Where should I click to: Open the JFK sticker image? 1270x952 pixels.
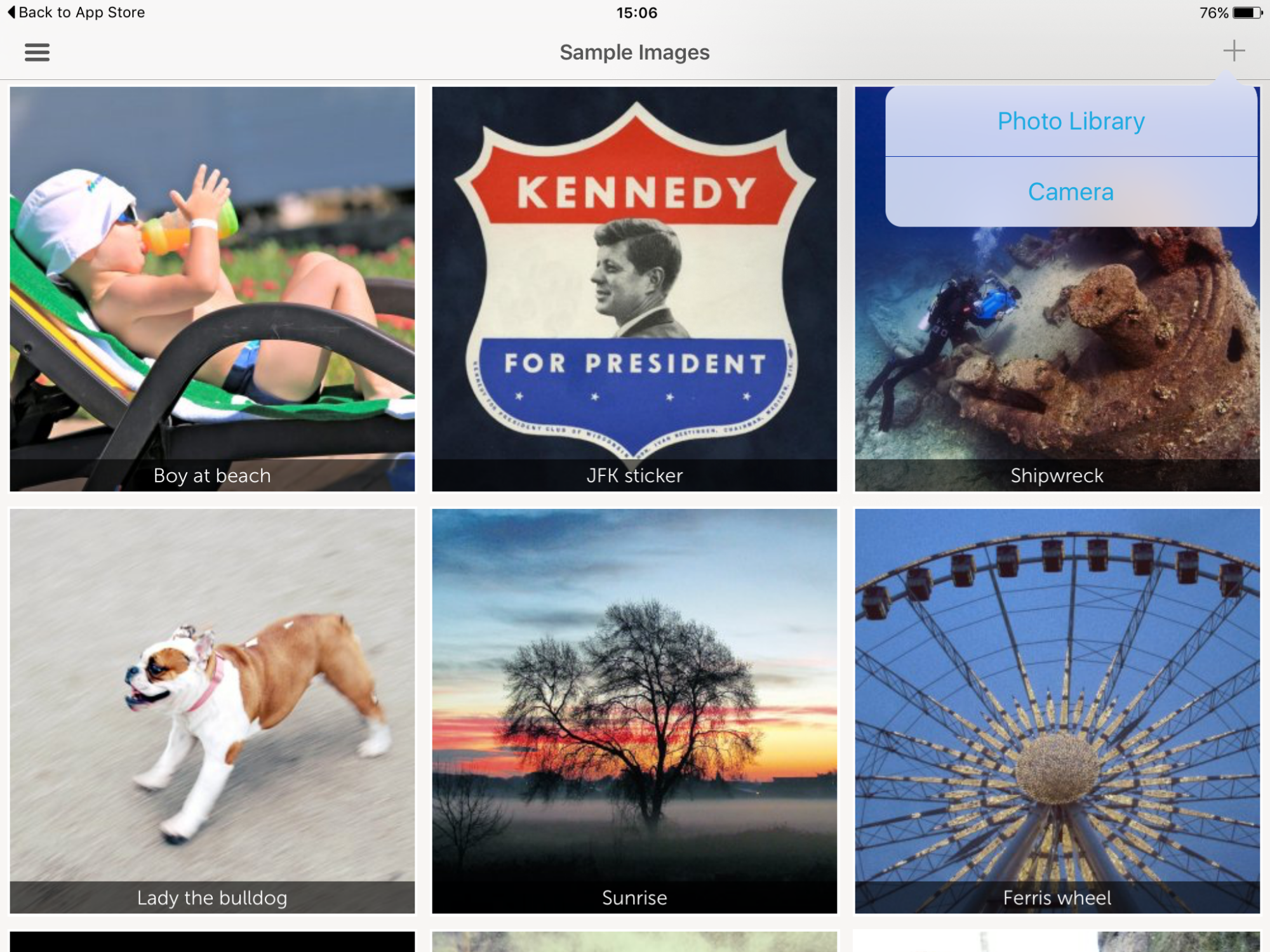634,289
